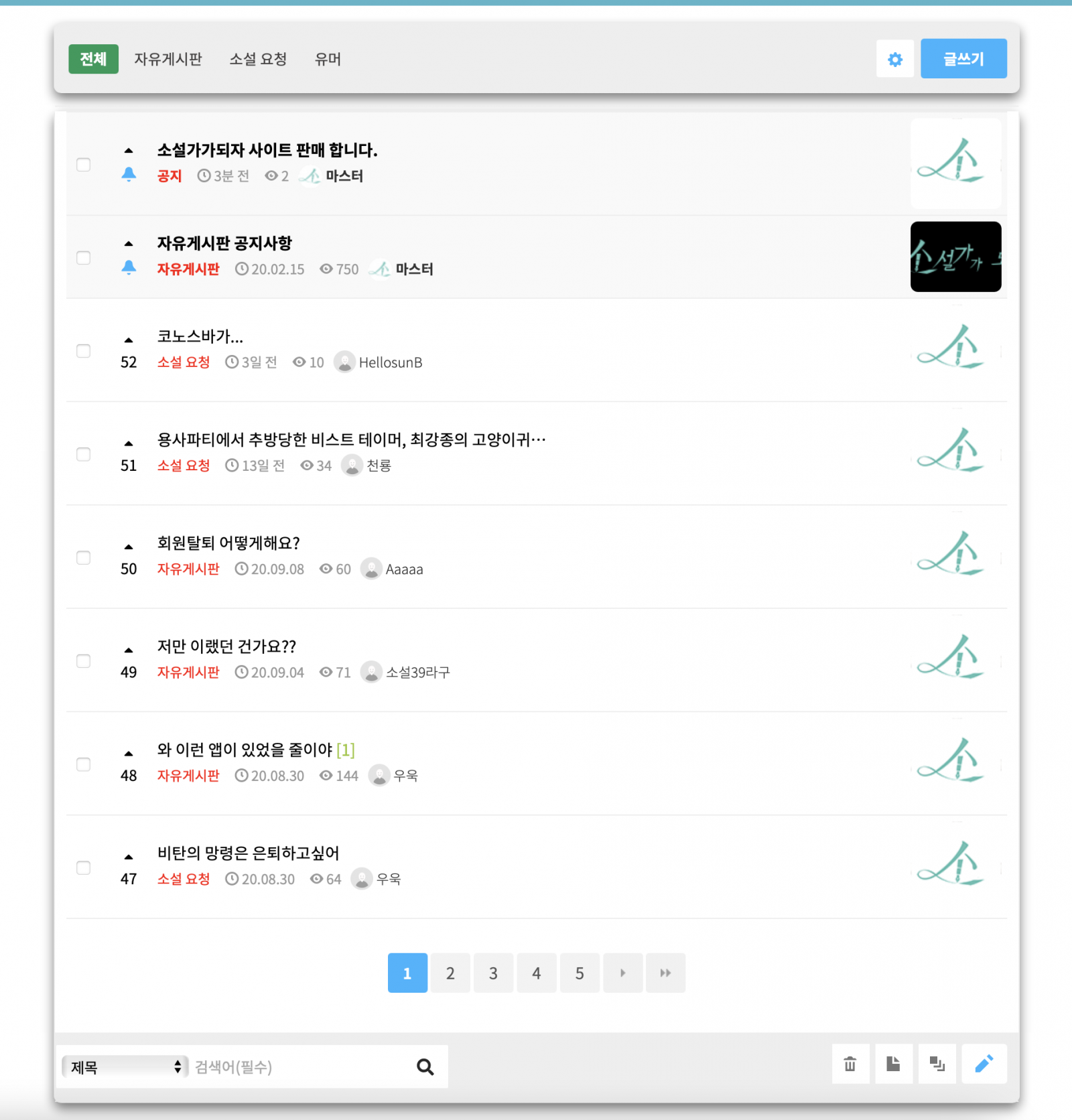Viewport: 1072px width, 1120px height.
Task: Open the post 소설가가되자 사이트 판매 합니다.
Action: 267,150
